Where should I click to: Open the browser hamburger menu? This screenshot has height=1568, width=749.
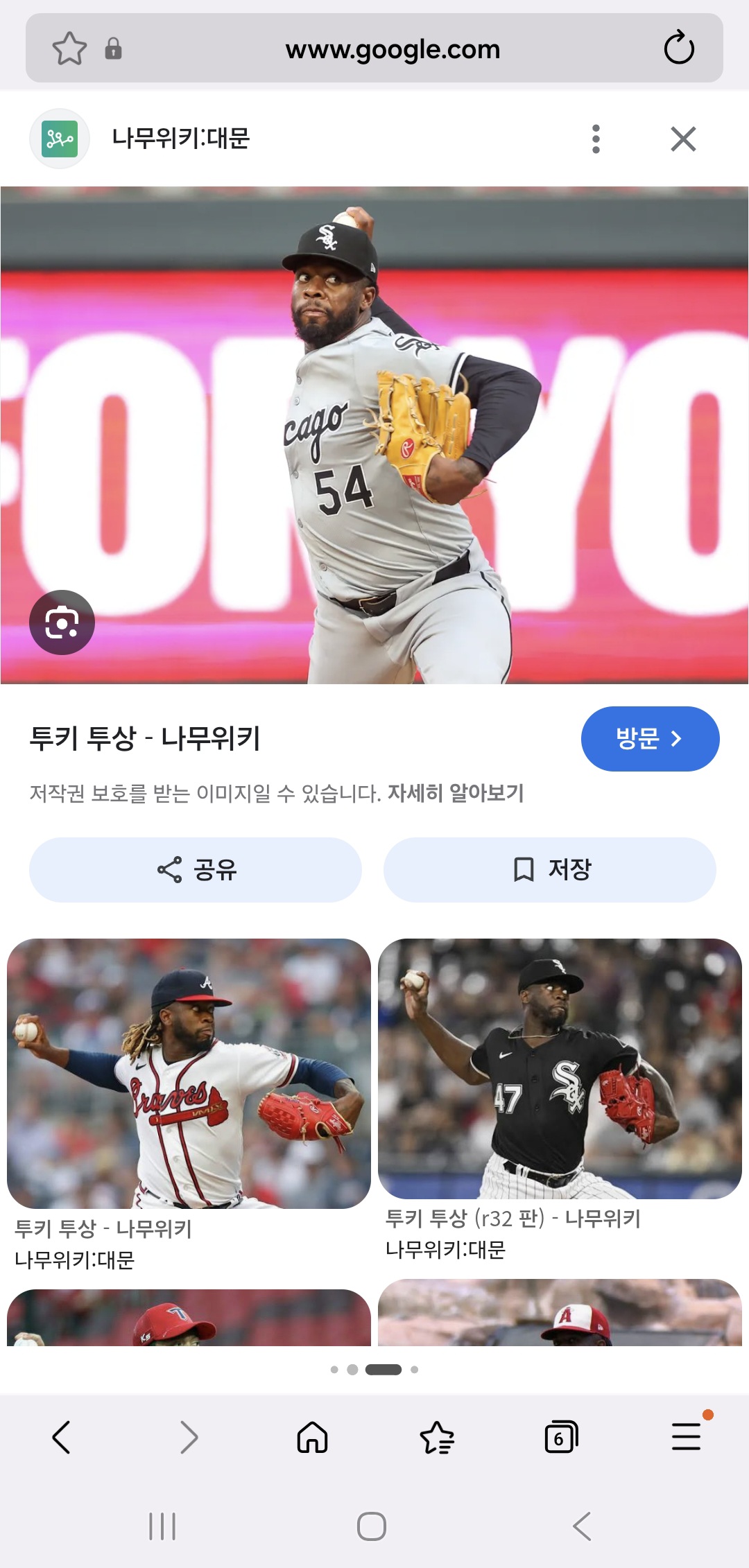click(x=686, y=1437)
